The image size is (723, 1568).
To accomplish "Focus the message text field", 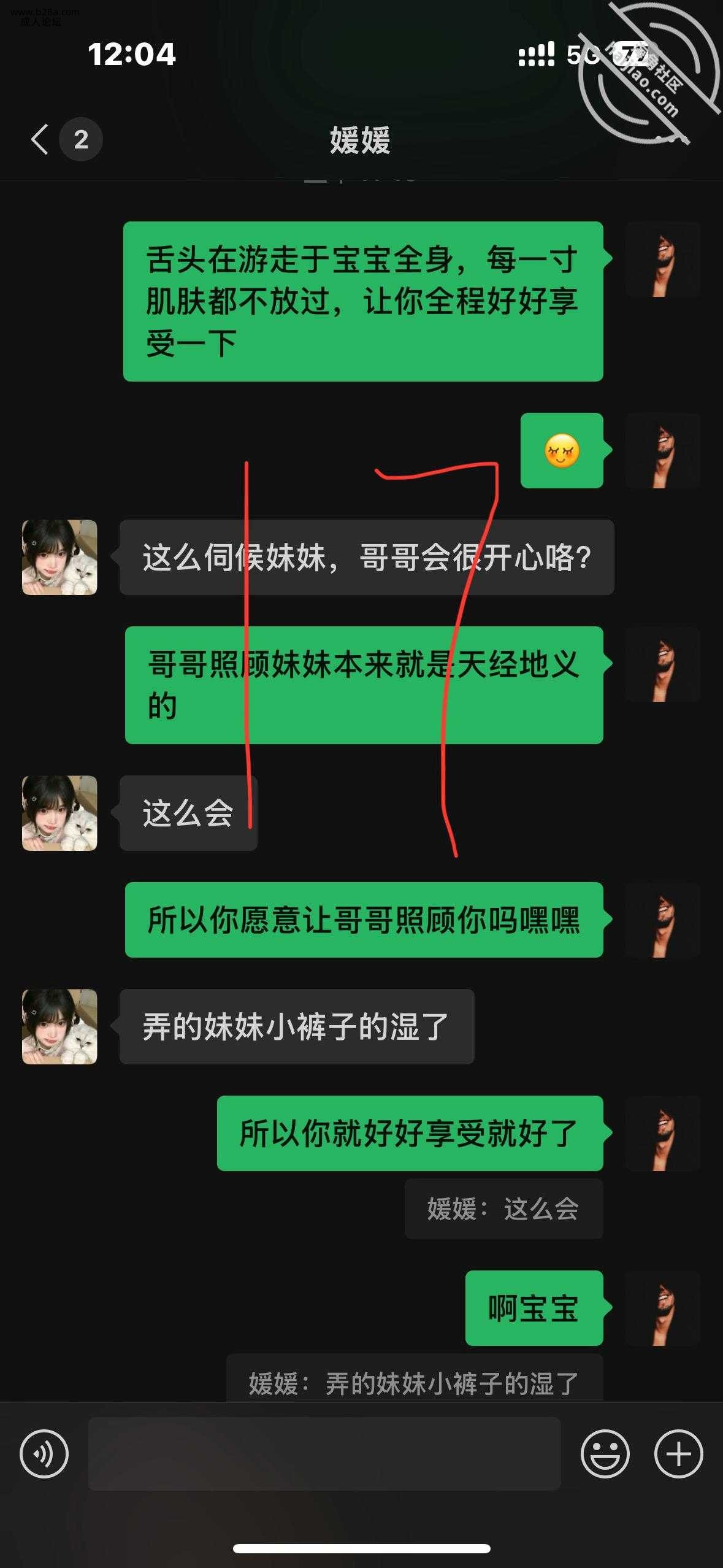I will (x=324, y=1453).
